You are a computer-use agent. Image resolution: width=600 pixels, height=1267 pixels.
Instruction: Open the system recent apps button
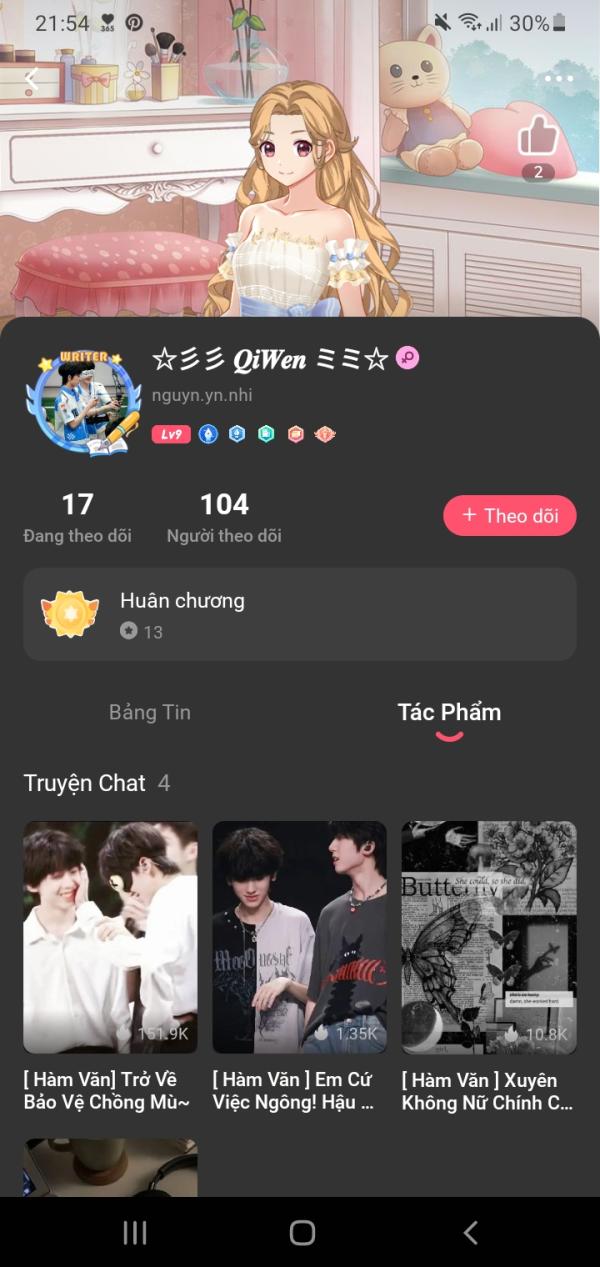(135, 1232)
